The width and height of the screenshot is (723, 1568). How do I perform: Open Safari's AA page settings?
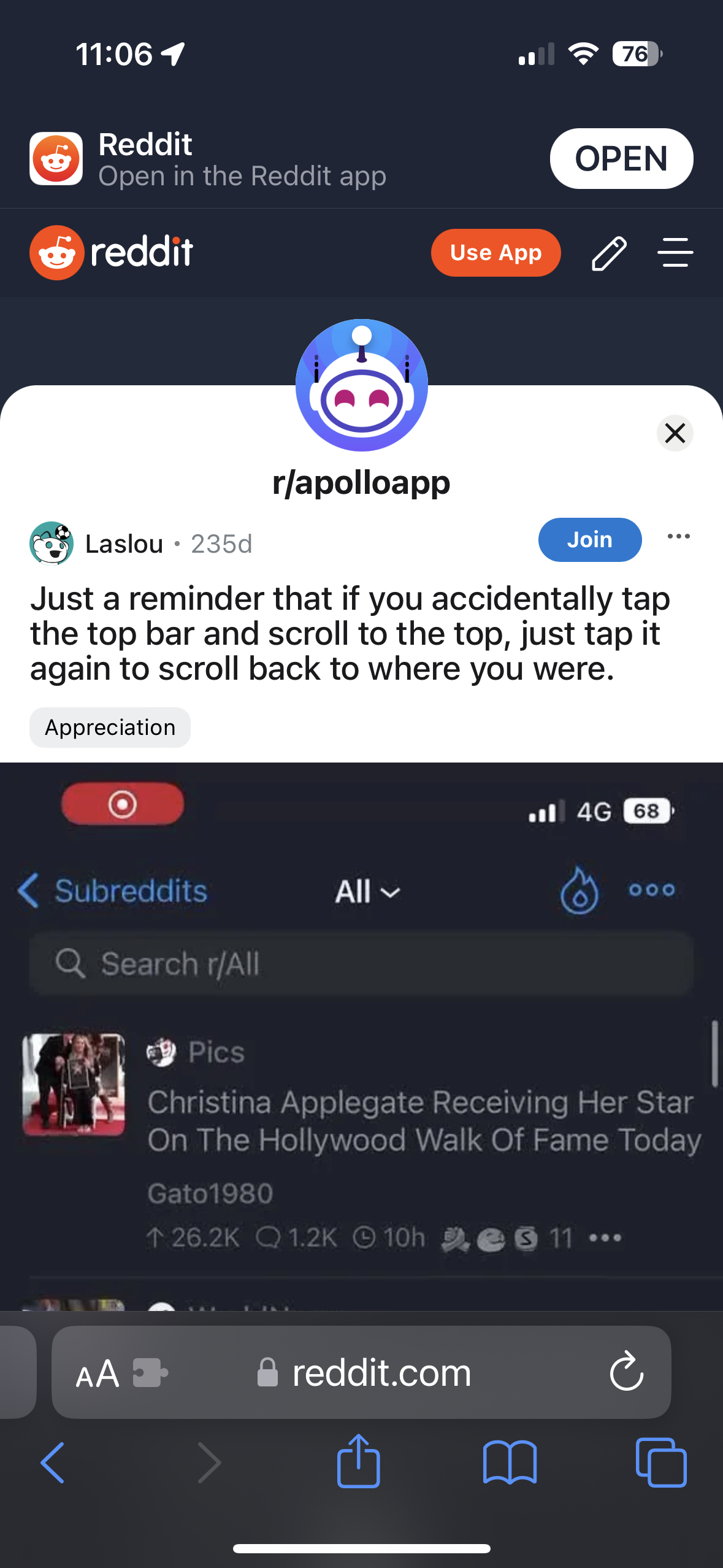tap(97, 1374)
